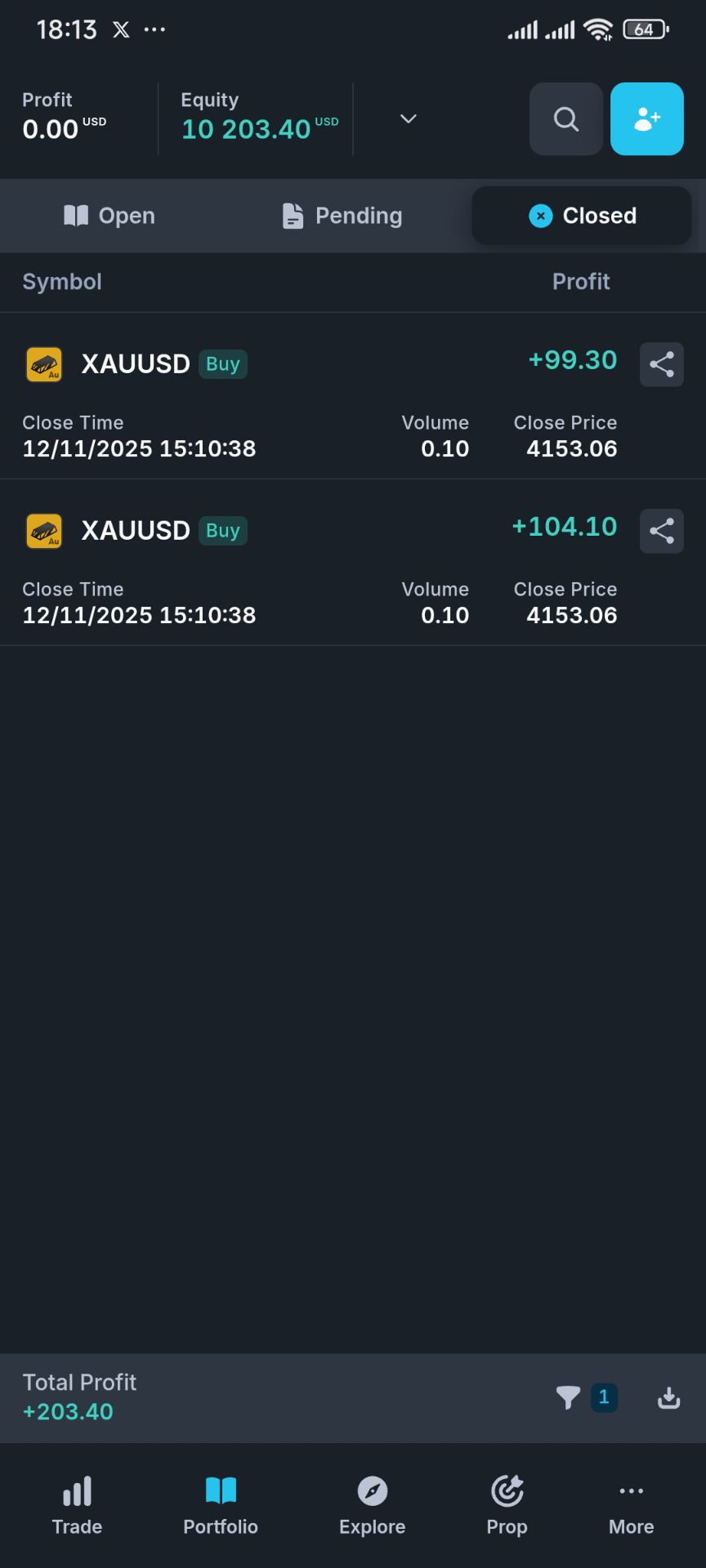The width and height of the screenshot is (706, 1568).
Task: Share the XAUUSD trade with +99.30 profit
Action: tap(661, 364)
